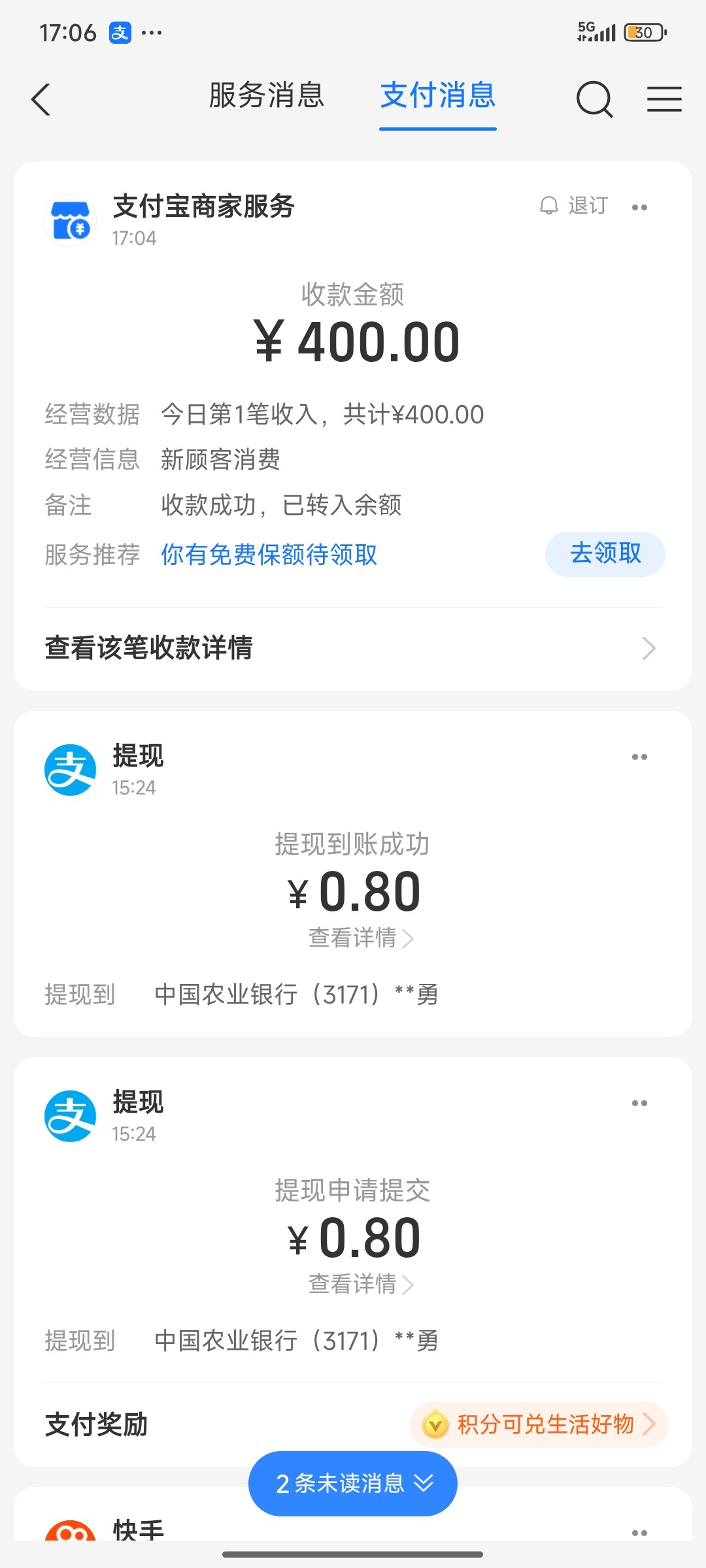Toggle the bell notification icon near 退订
The width and height of the screenshot is (706, 1568).
pyautogui.click(x=549, y=205)
